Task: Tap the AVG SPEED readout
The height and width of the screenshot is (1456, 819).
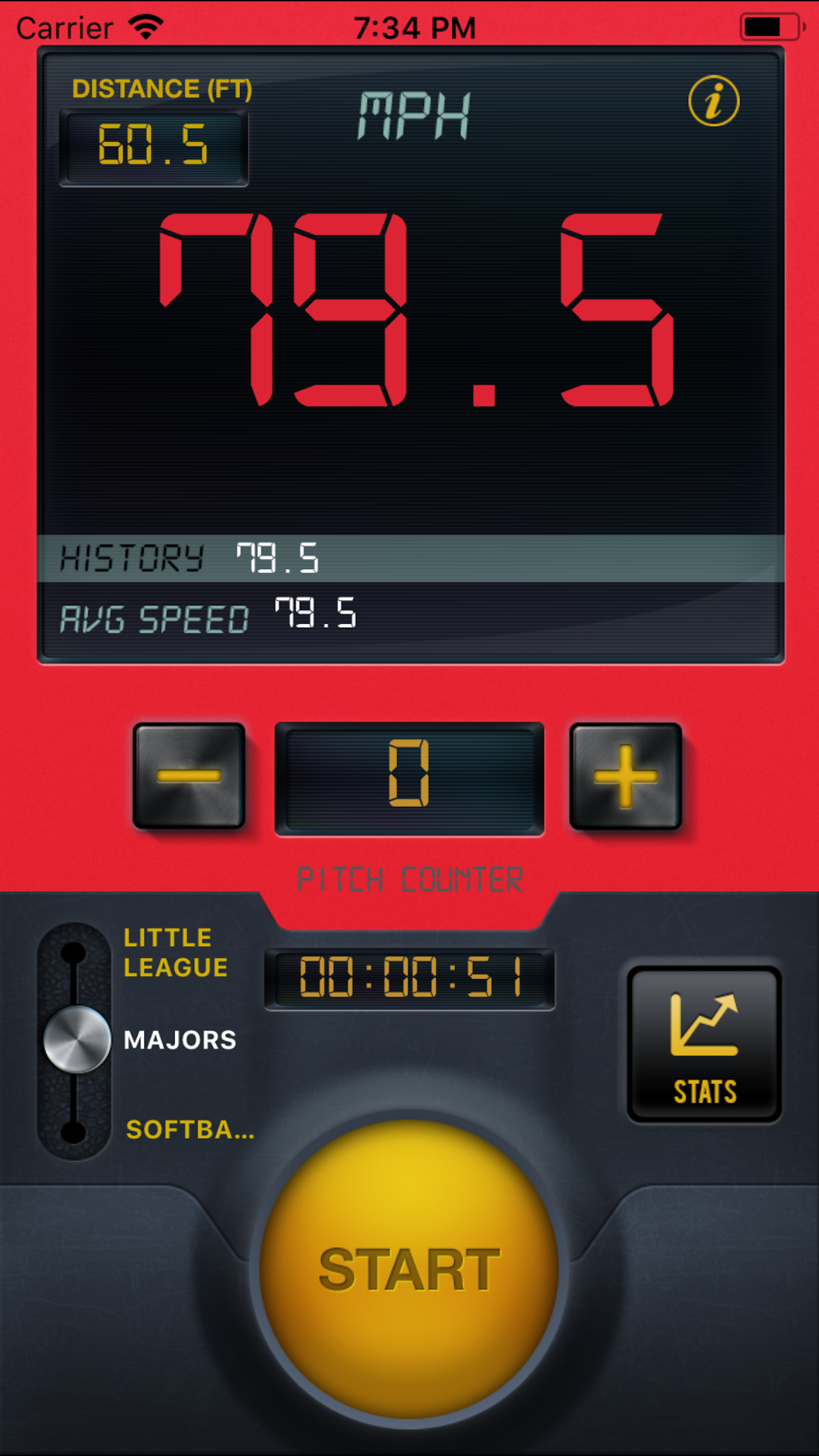Action: coord(317,617)
